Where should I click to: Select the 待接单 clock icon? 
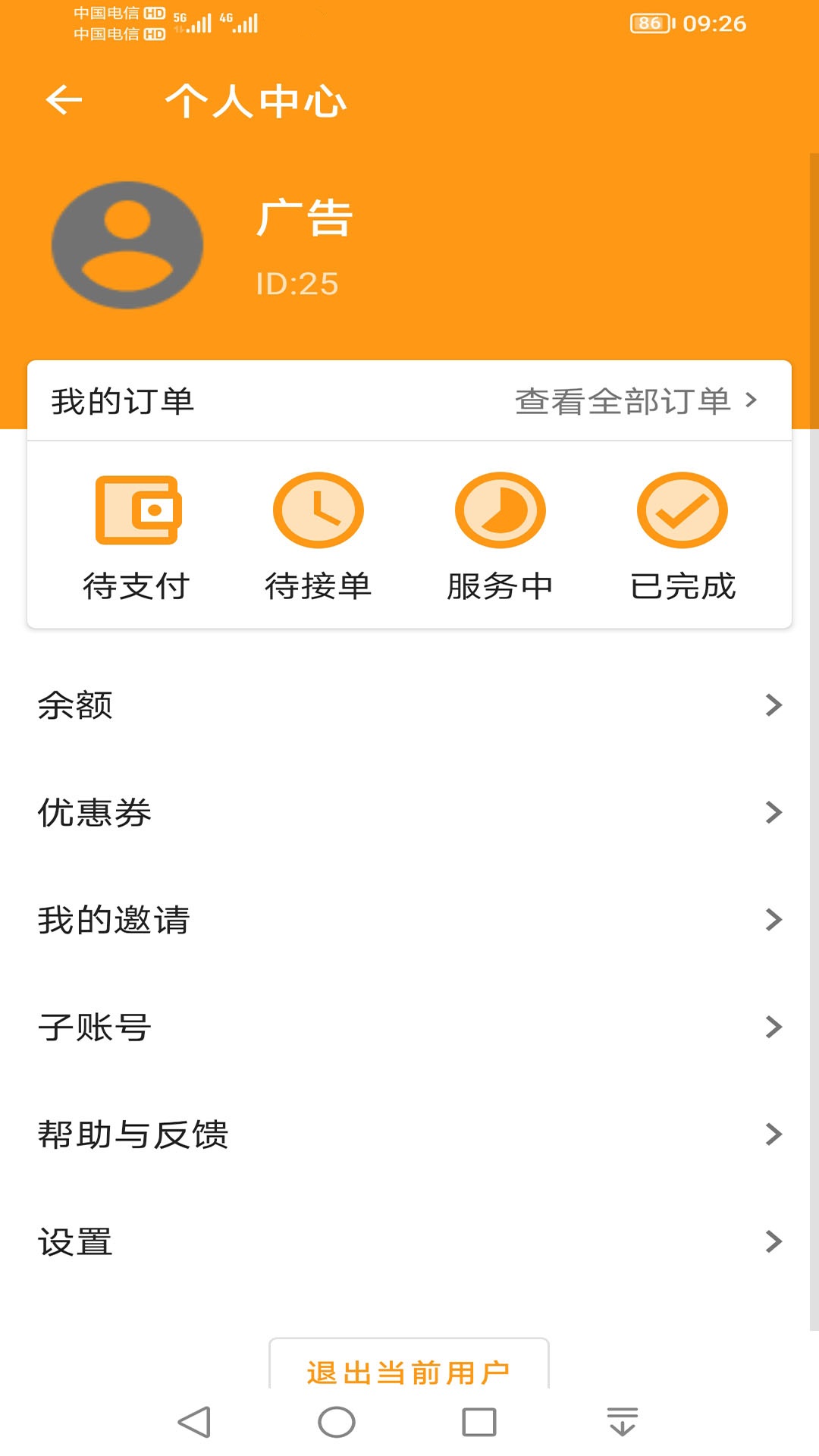click(318, 510)
